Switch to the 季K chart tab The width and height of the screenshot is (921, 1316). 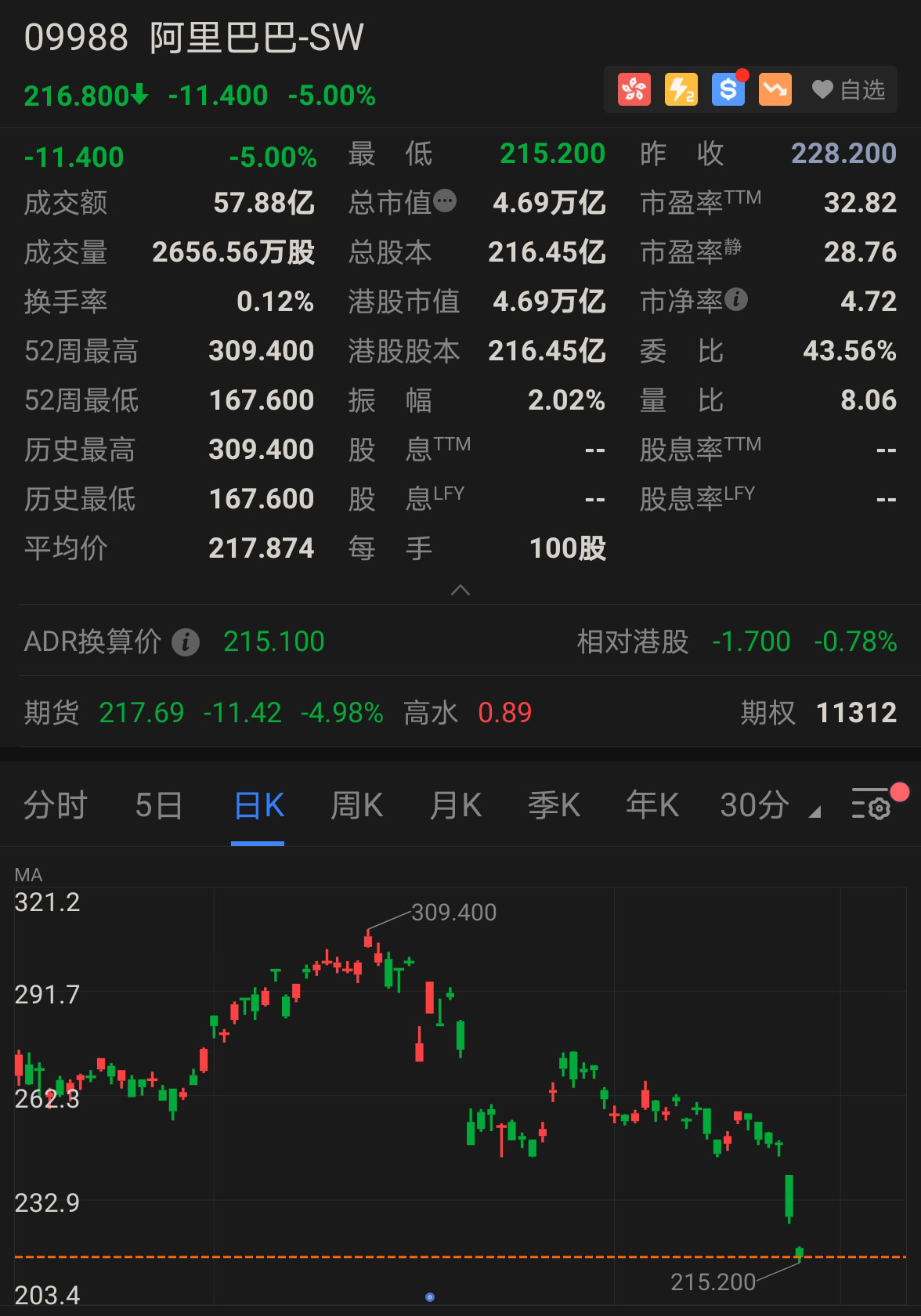[554, 804]
